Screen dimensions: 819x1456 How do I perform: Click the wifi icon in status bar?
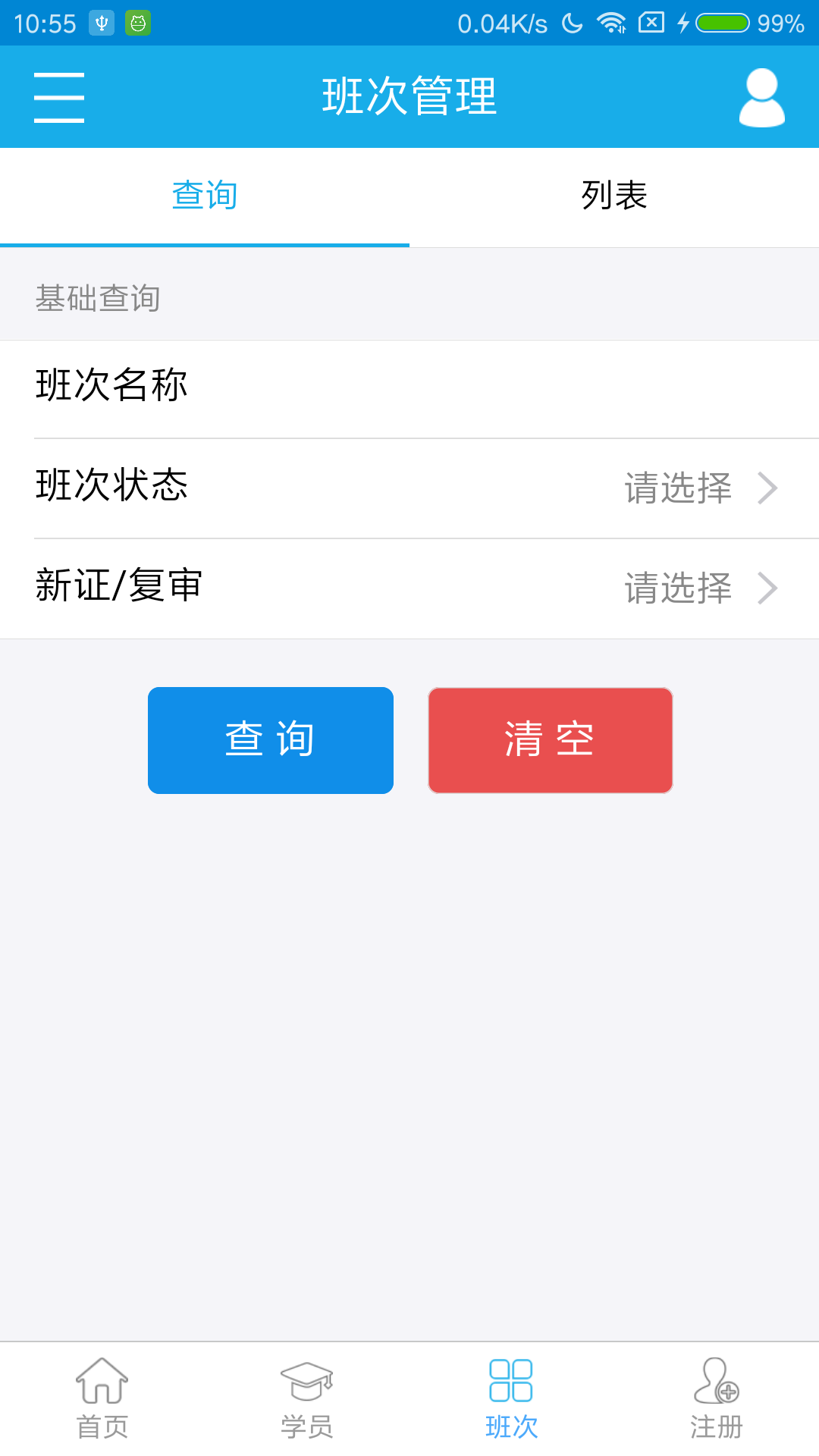(611, 23)
